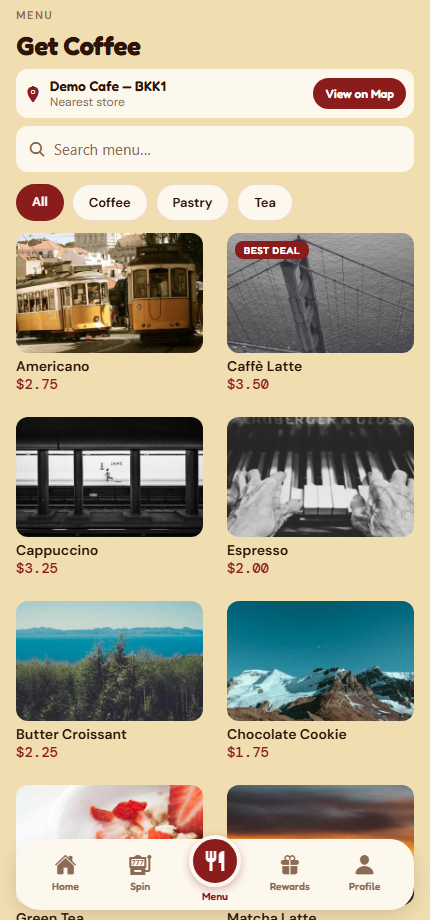Tap the Menu tab in bottom bar

coord(215,870)
